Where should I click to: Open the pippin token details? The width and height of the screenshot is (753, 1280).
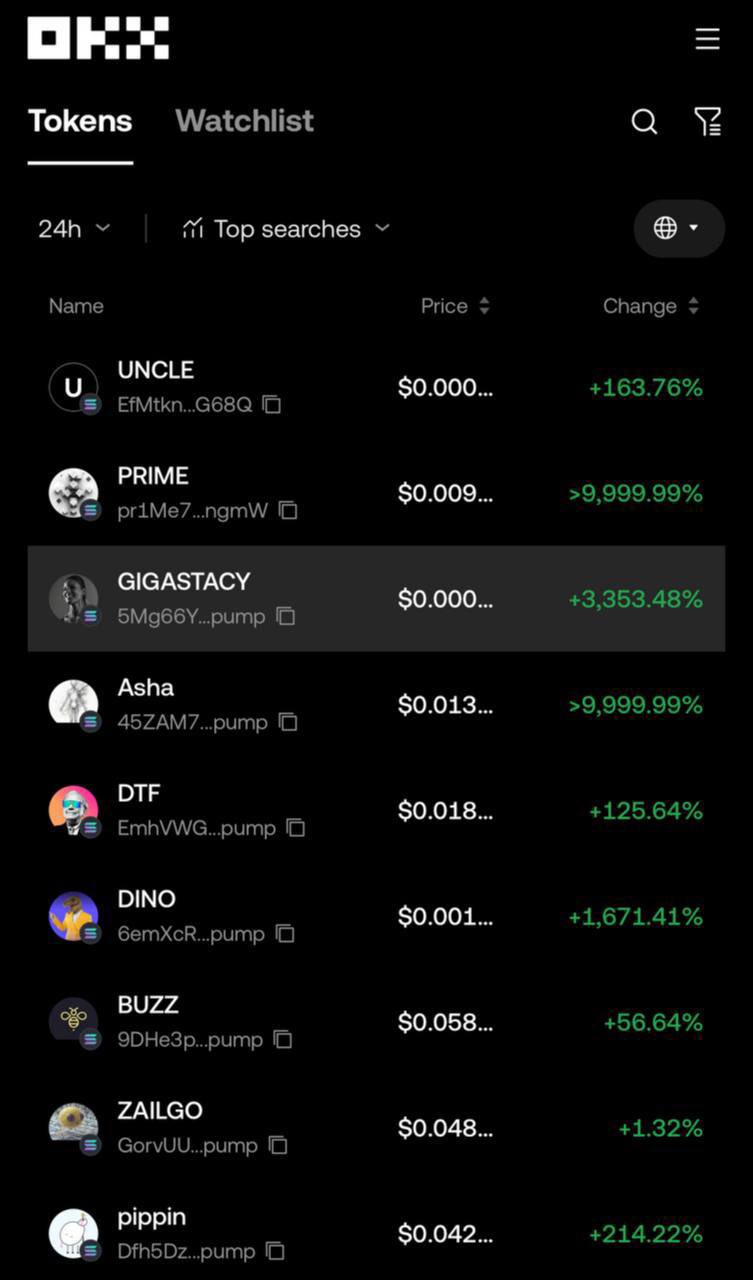click(x=376, y=1233)
